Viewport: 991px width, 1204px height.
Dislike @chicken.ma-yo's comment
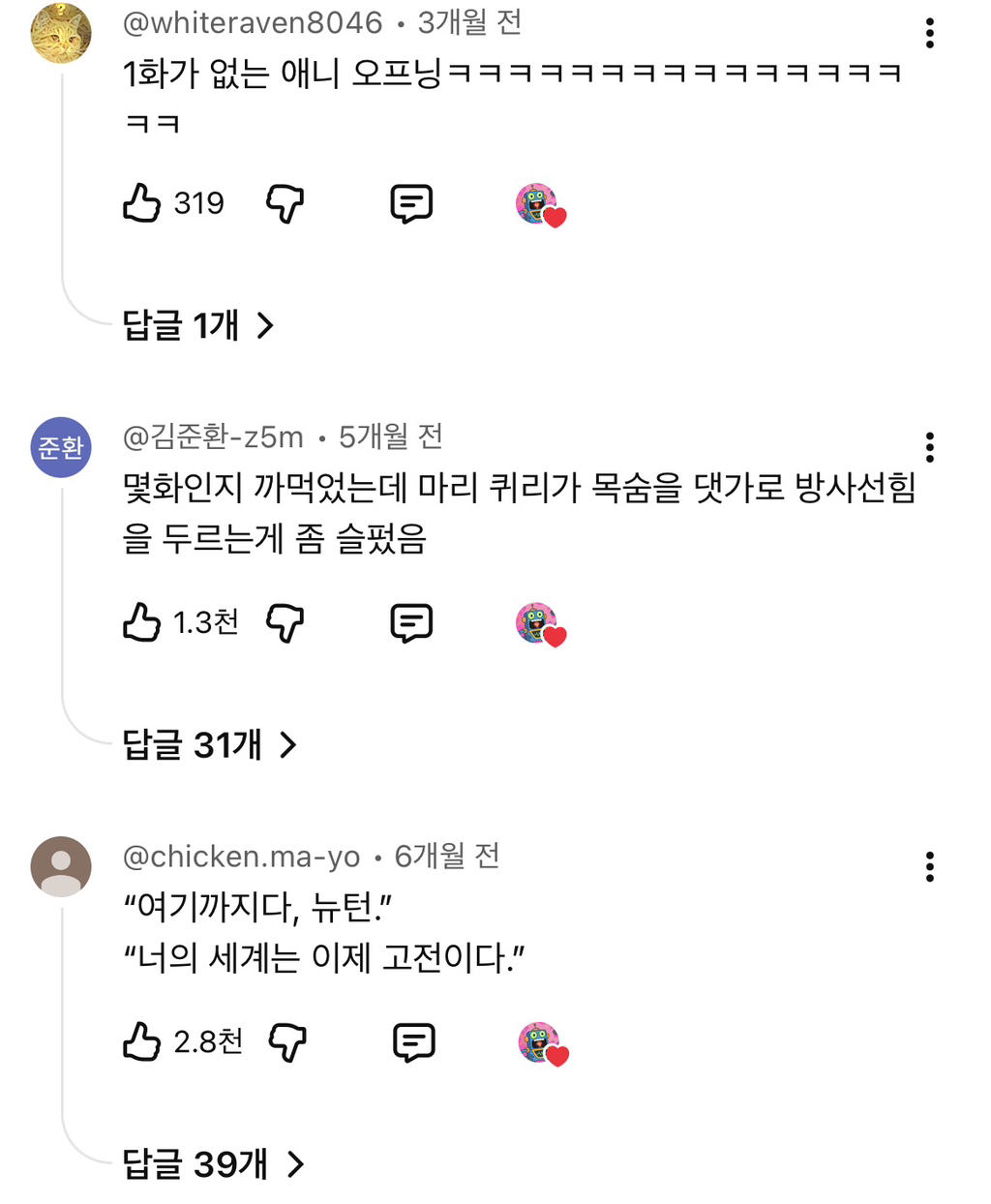pos(287,1043)
